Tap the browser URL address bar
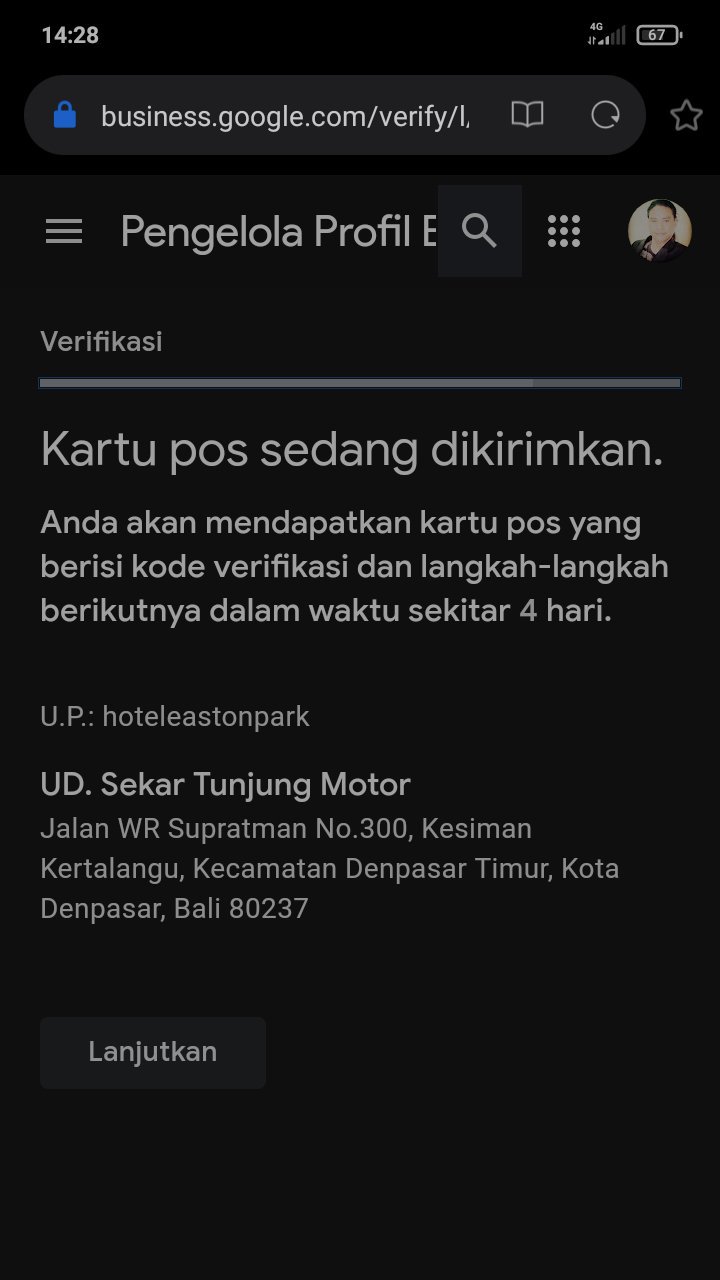This screenshot has height=1280, width=720. (x=285, y=116)
